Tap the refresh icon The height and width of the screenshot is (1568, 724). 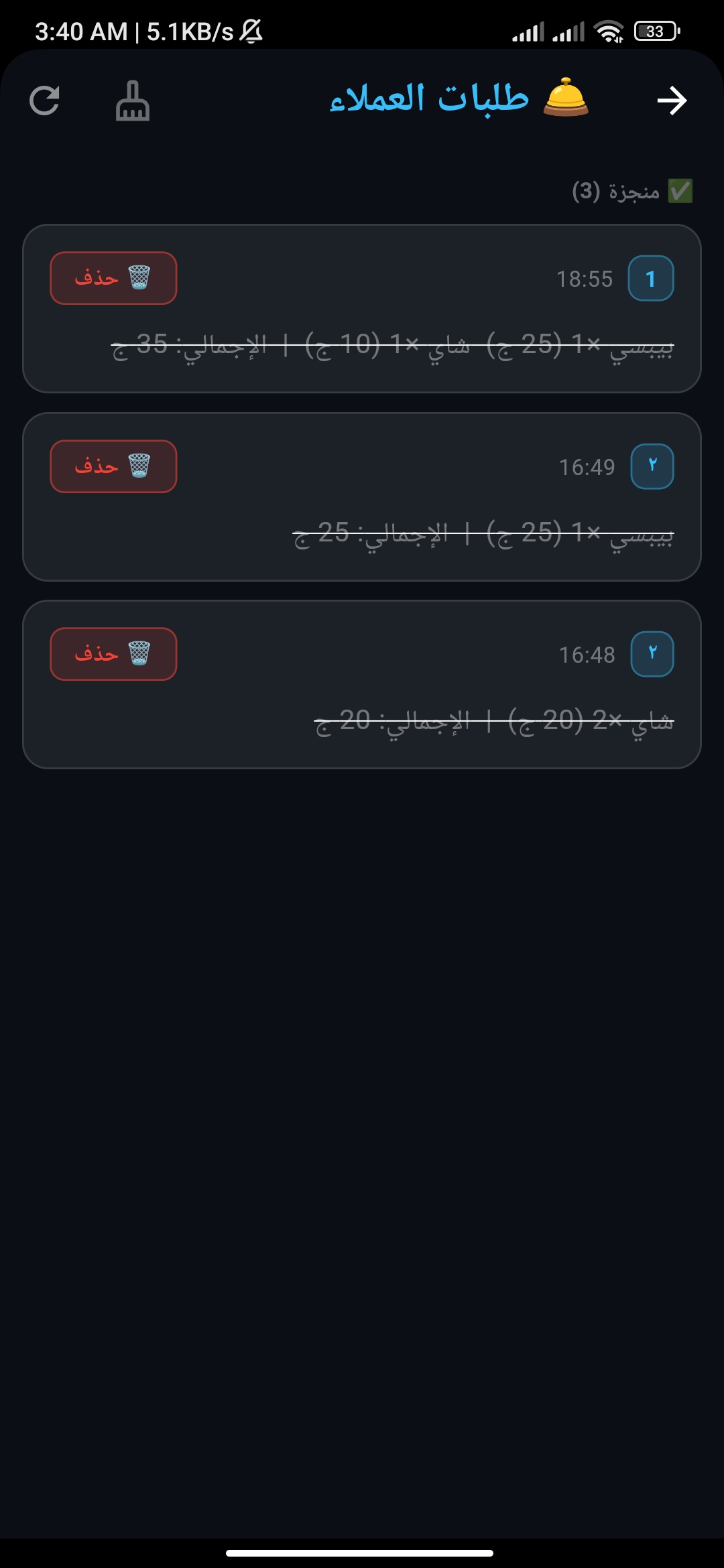45,101
